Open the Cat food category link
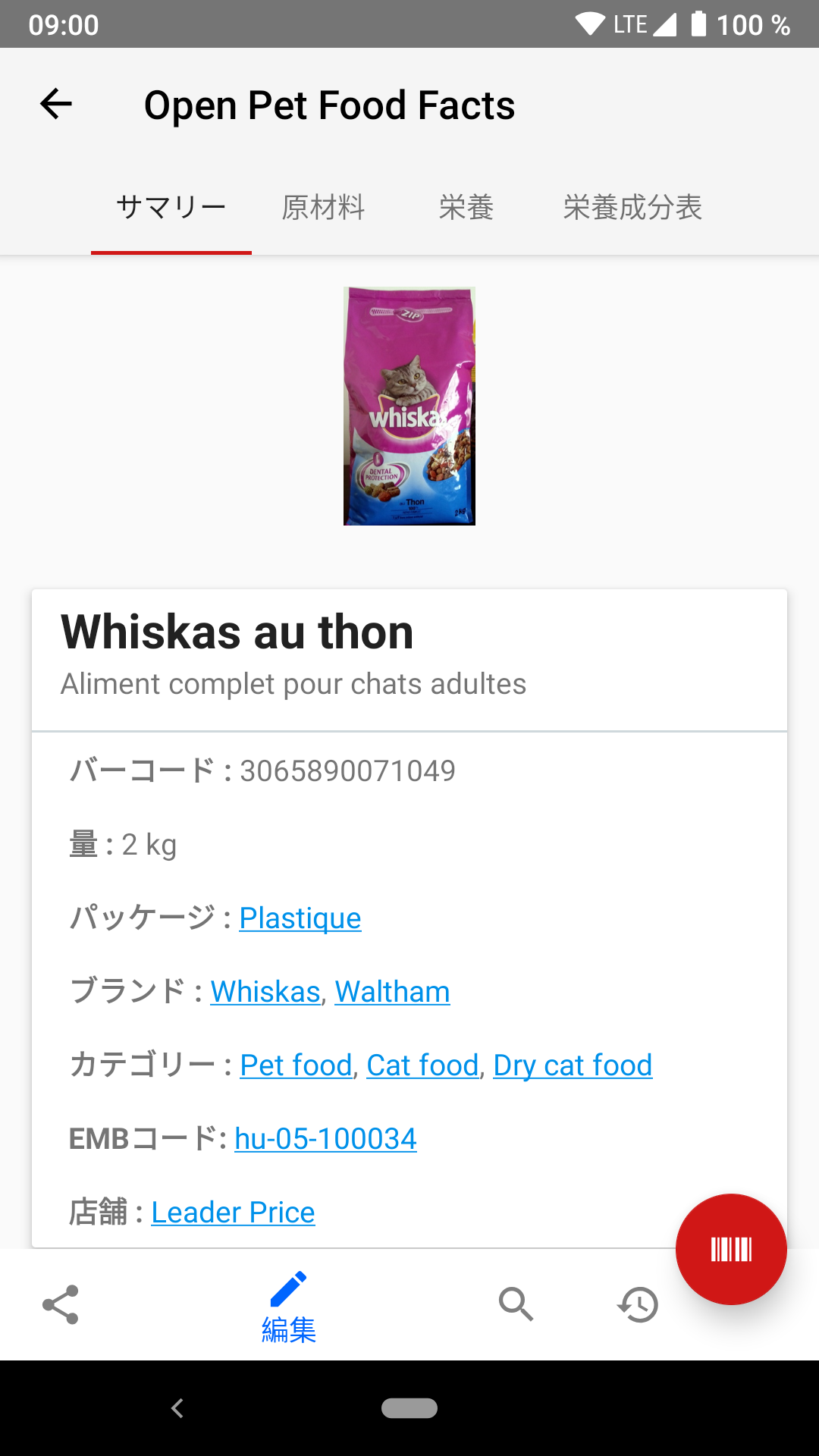819x1456 pixels. tap(422, 1065)
